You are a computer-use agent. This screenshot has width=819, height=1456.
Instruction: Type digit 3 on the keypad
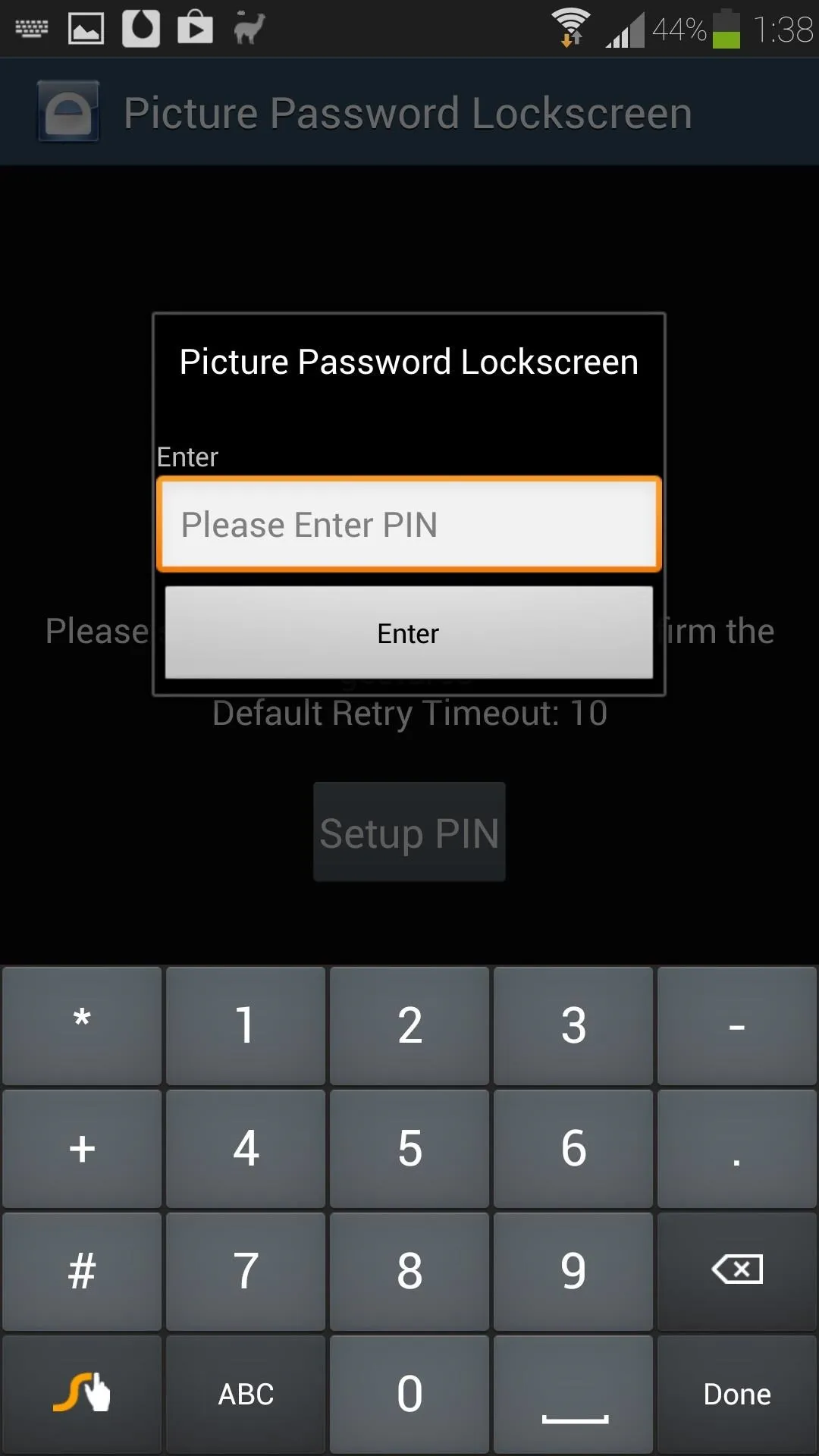click(573, 1025)
